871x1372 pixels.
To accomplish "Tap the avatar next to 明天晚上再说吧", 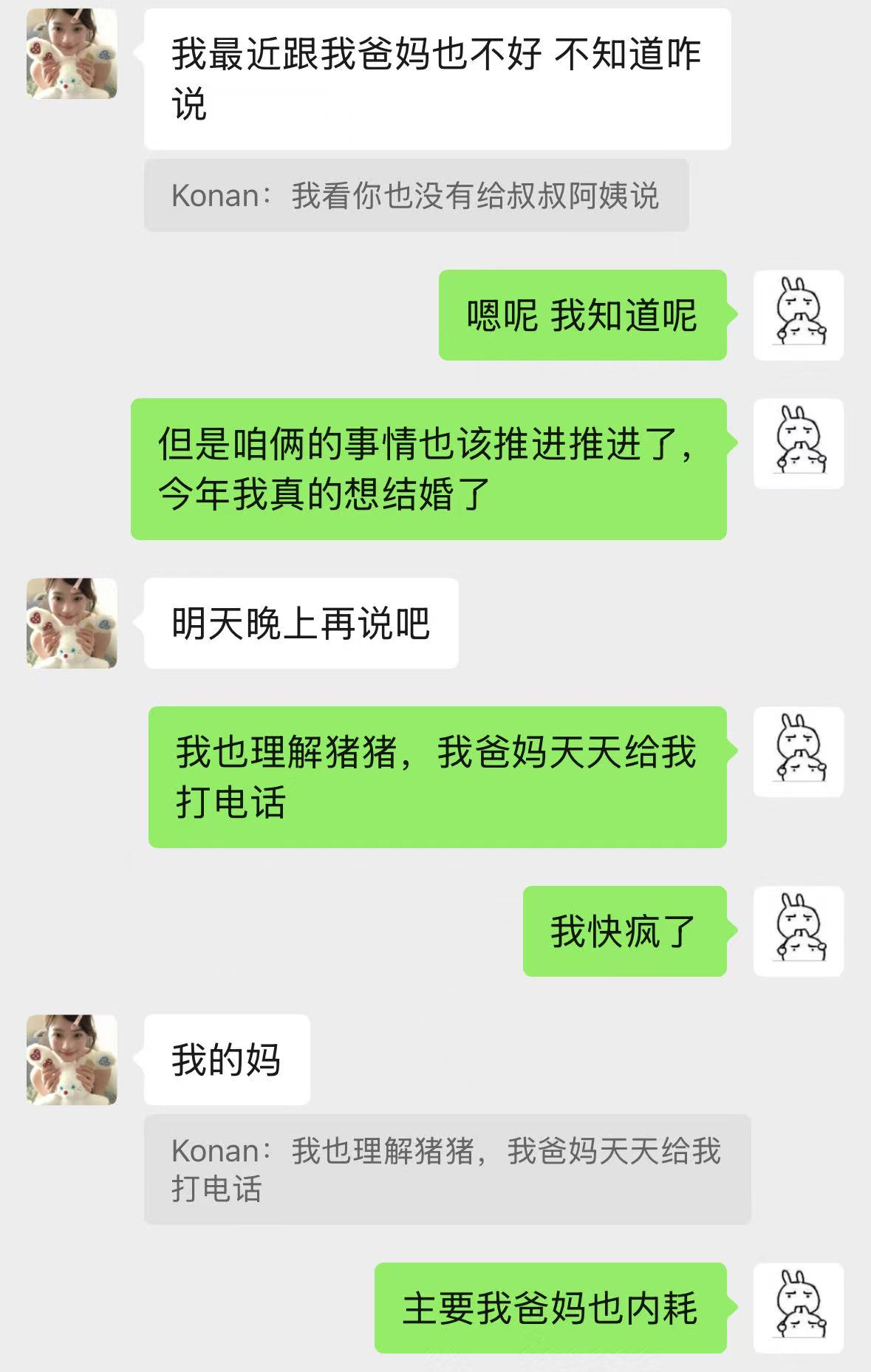I will (x=72, y=624).
